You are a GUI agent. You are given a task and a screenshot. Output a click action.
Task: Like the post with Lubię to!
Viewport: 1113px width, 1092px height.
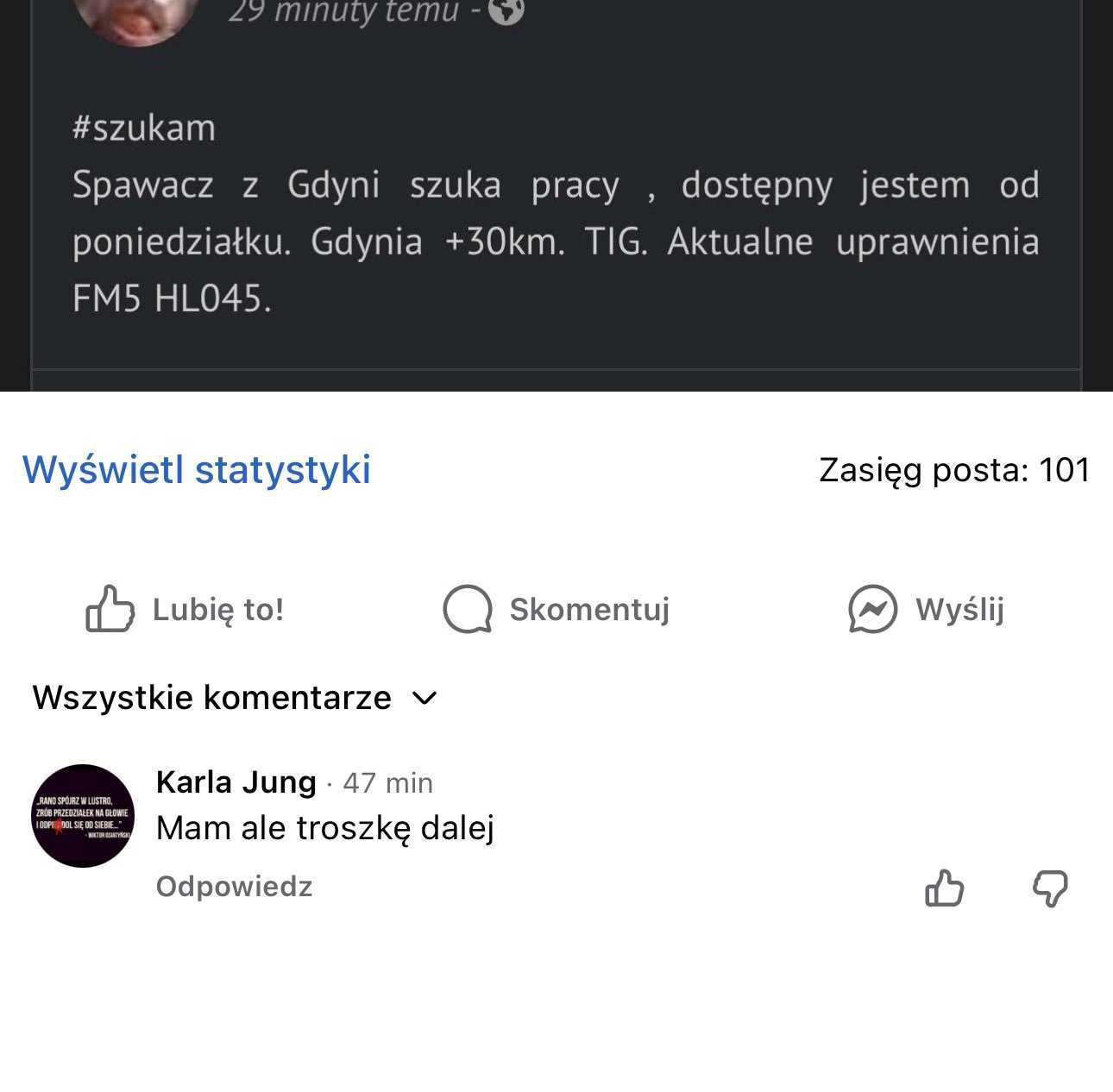(x=185, y=609)
